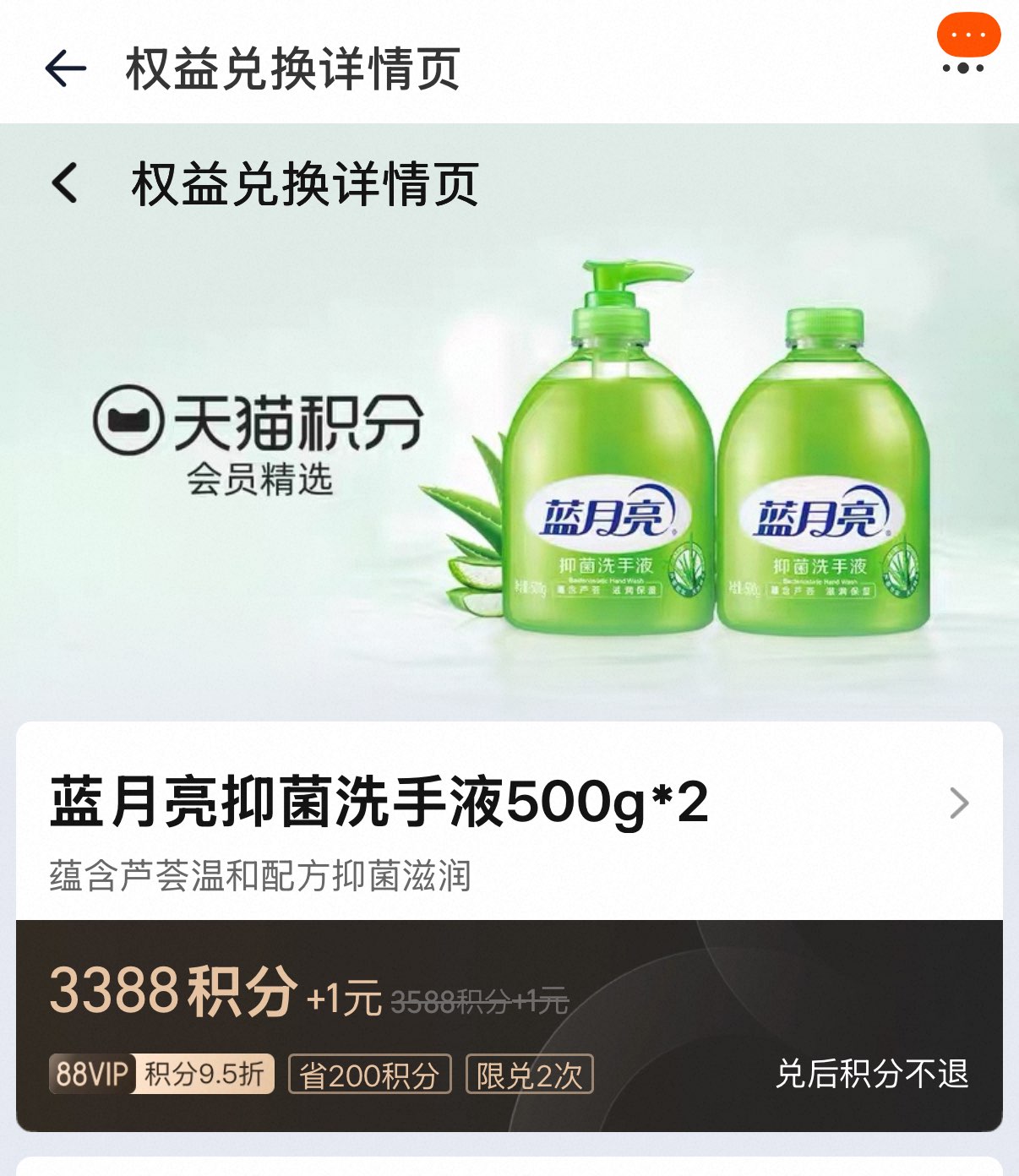Screen dimensions: 1019x1176
Task: Go back using the top bar arrow
Action: click(66, 68)
